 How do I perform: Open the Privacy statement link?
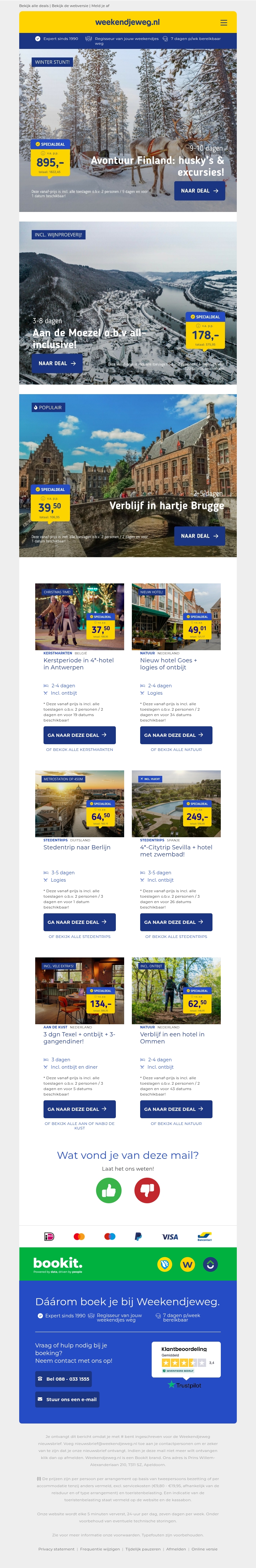[56, 1548]
